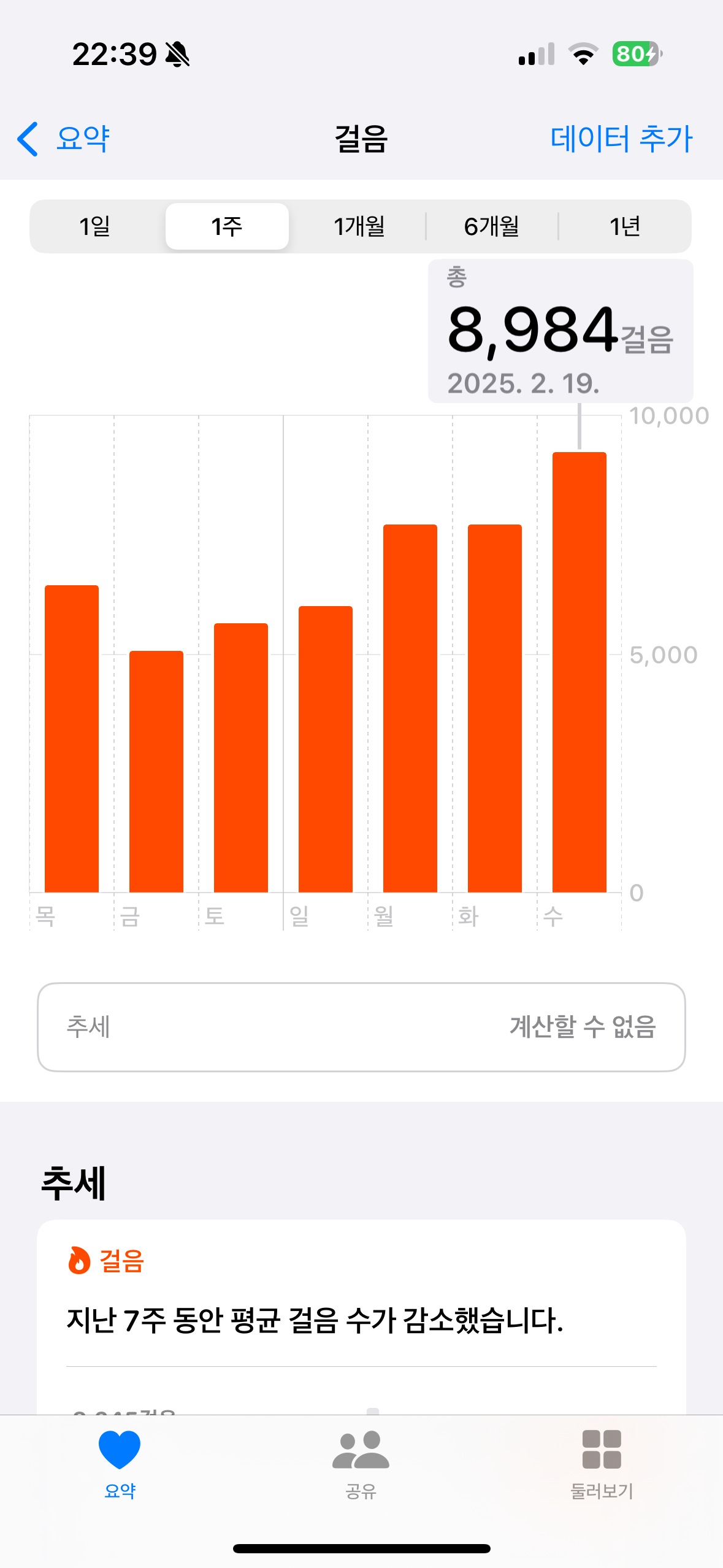Open the 둘러보기 tab
This screenshot has width=723, height=1568.
click(602, 1464)
